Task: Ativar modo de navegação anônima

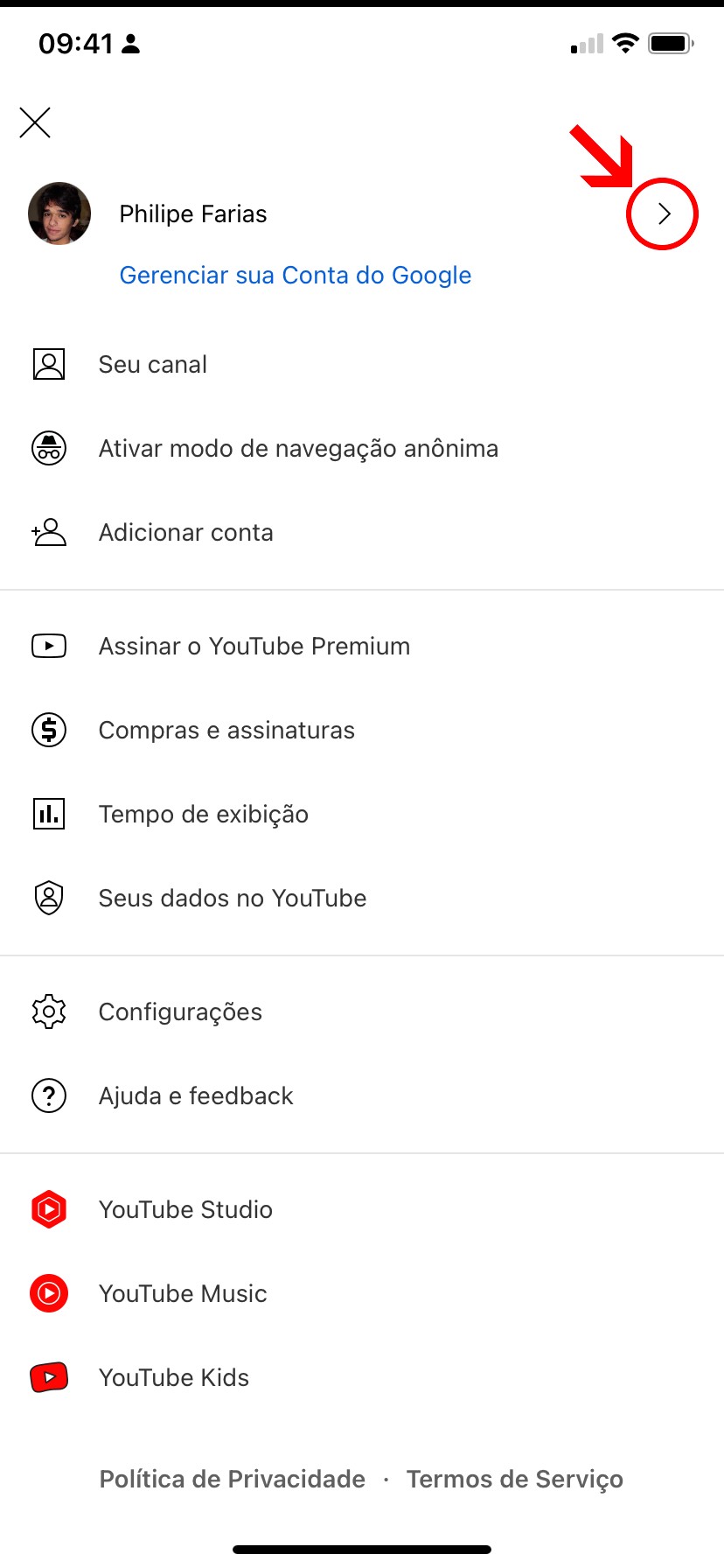Action: click(x=362, y=449)
